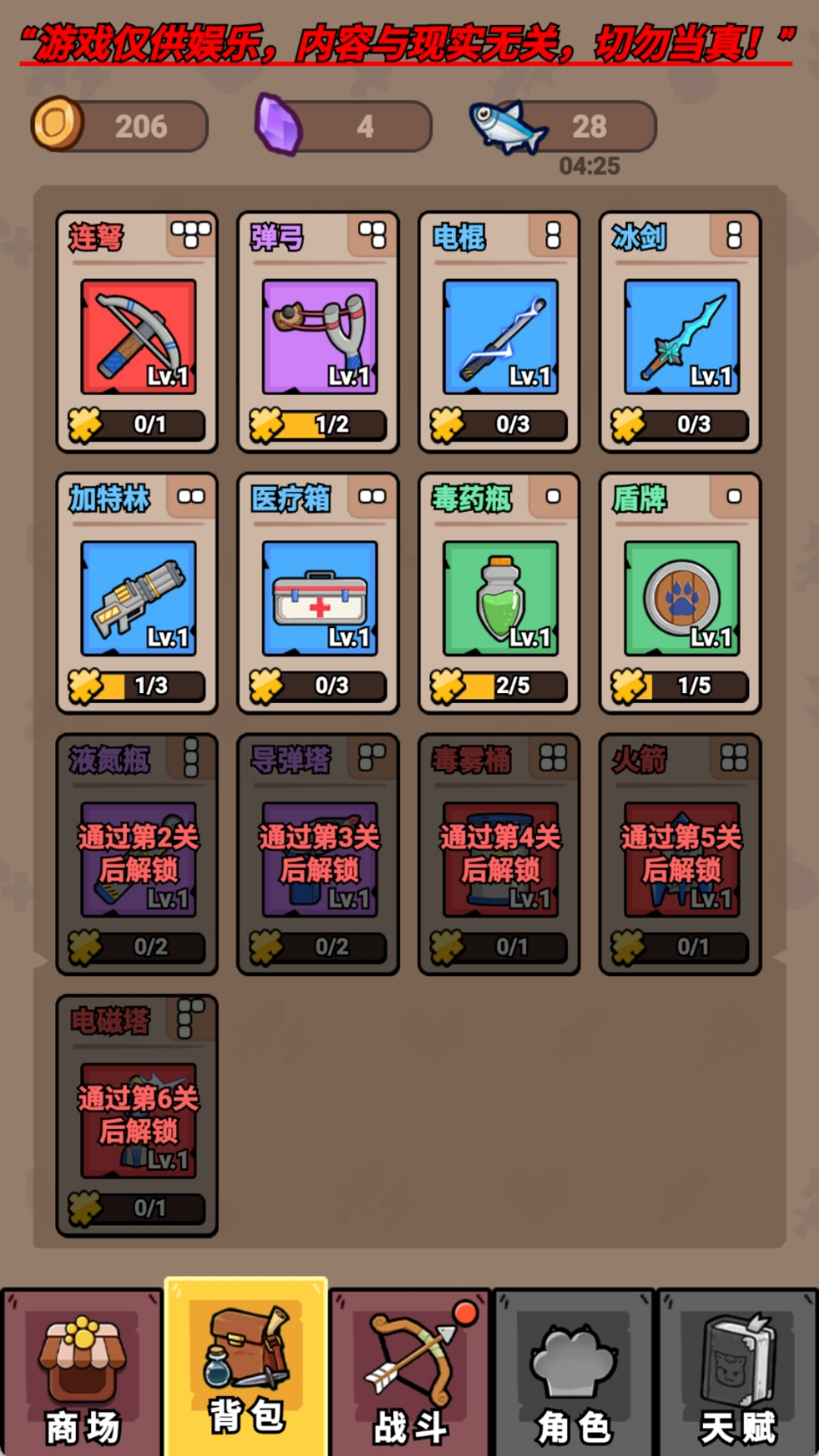Tap the locked 毒雾桶 card
The height and width of the screenshot is (1456, 819).
499,854
